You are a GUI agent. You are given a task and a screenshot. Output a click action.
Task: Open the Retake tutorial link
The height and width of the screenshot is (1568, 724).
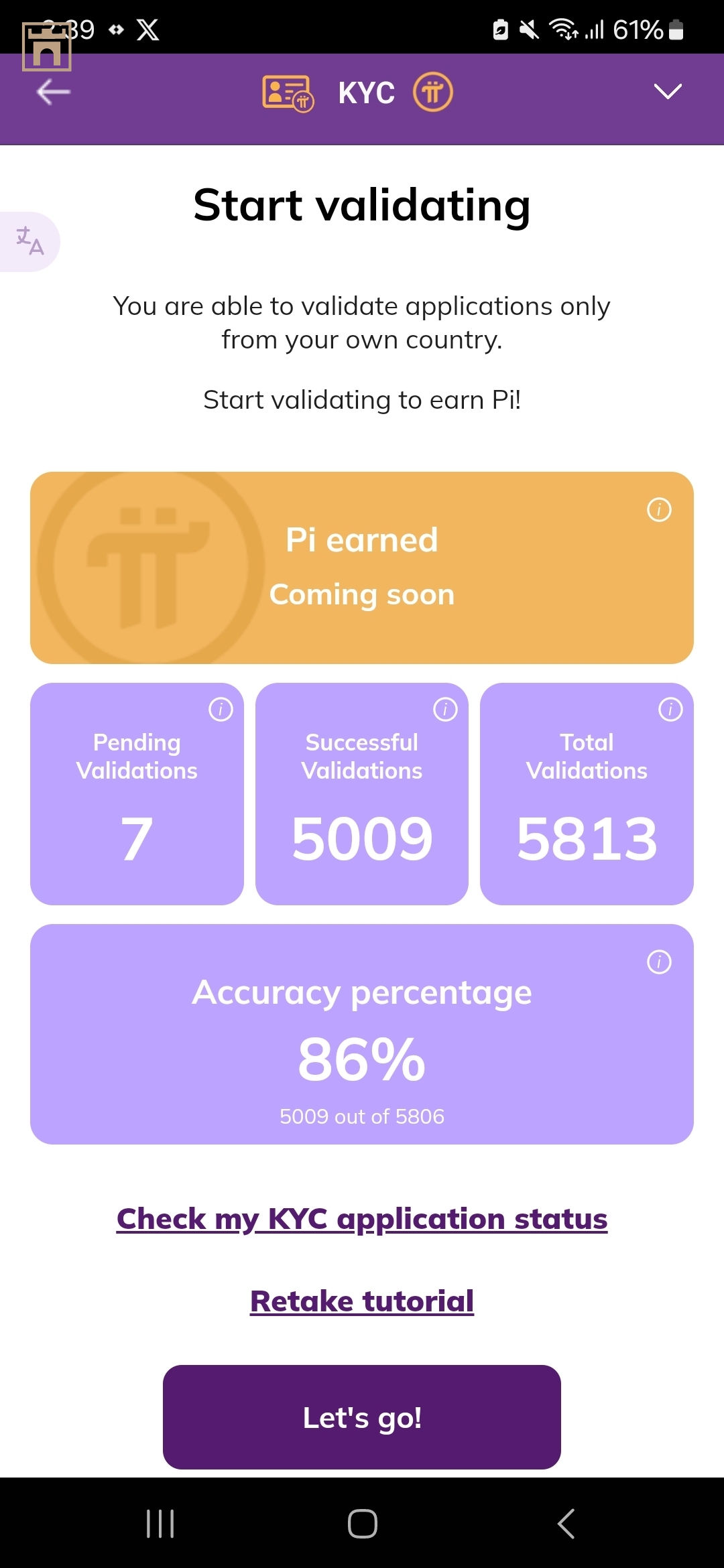coord(362,1301)
